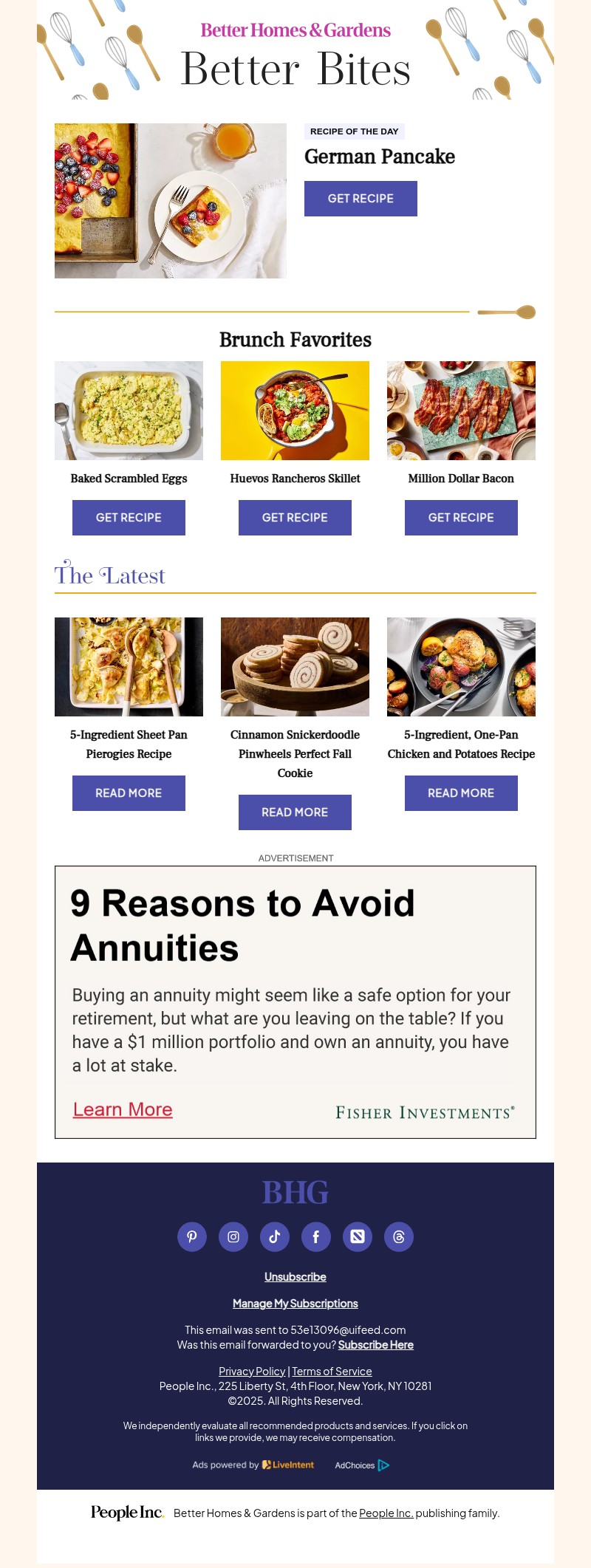Open BHG's Pinterest page
This screenshot has height=1568, width=591.
click(192, 1236)
